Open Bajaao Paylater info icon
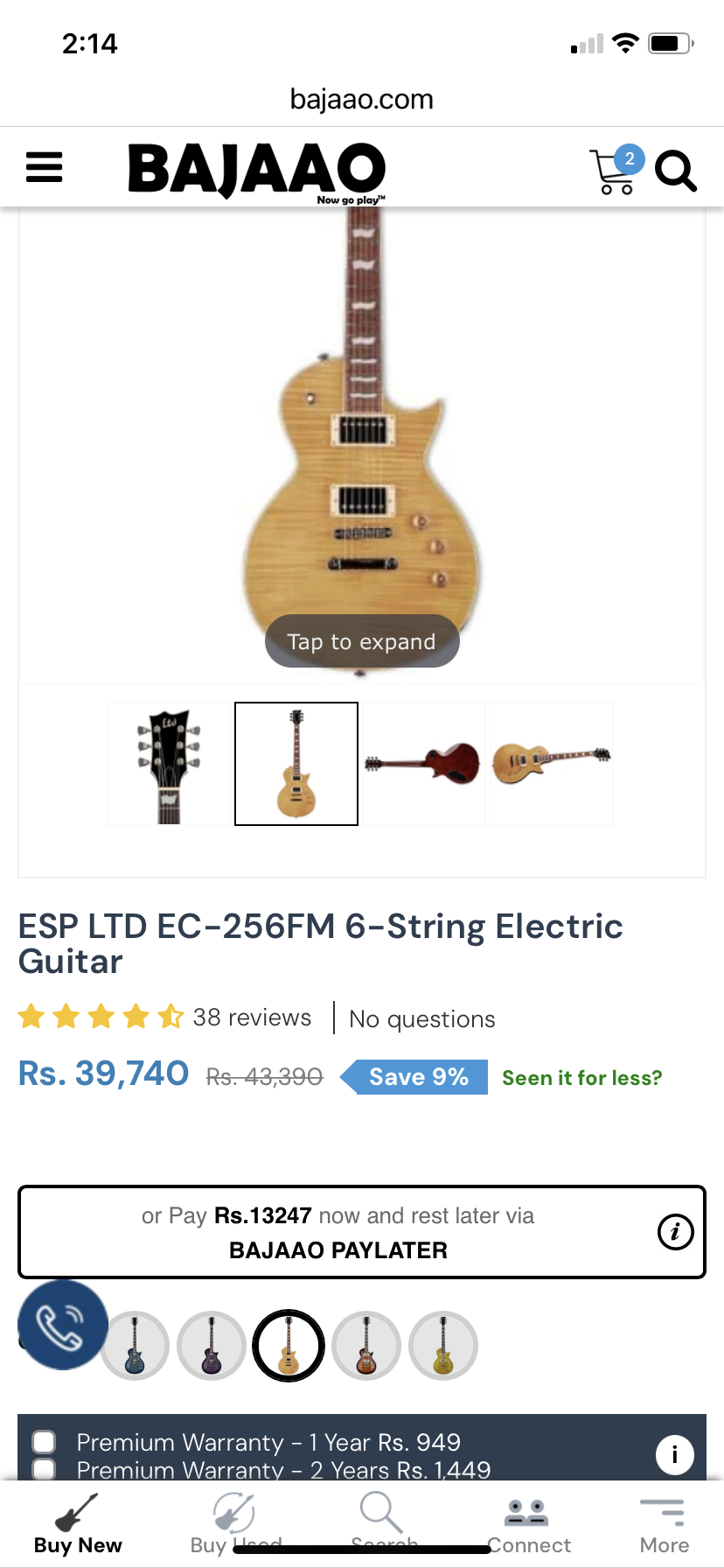This screenshot has height=1568, width=724. (x=675, y=1232)
